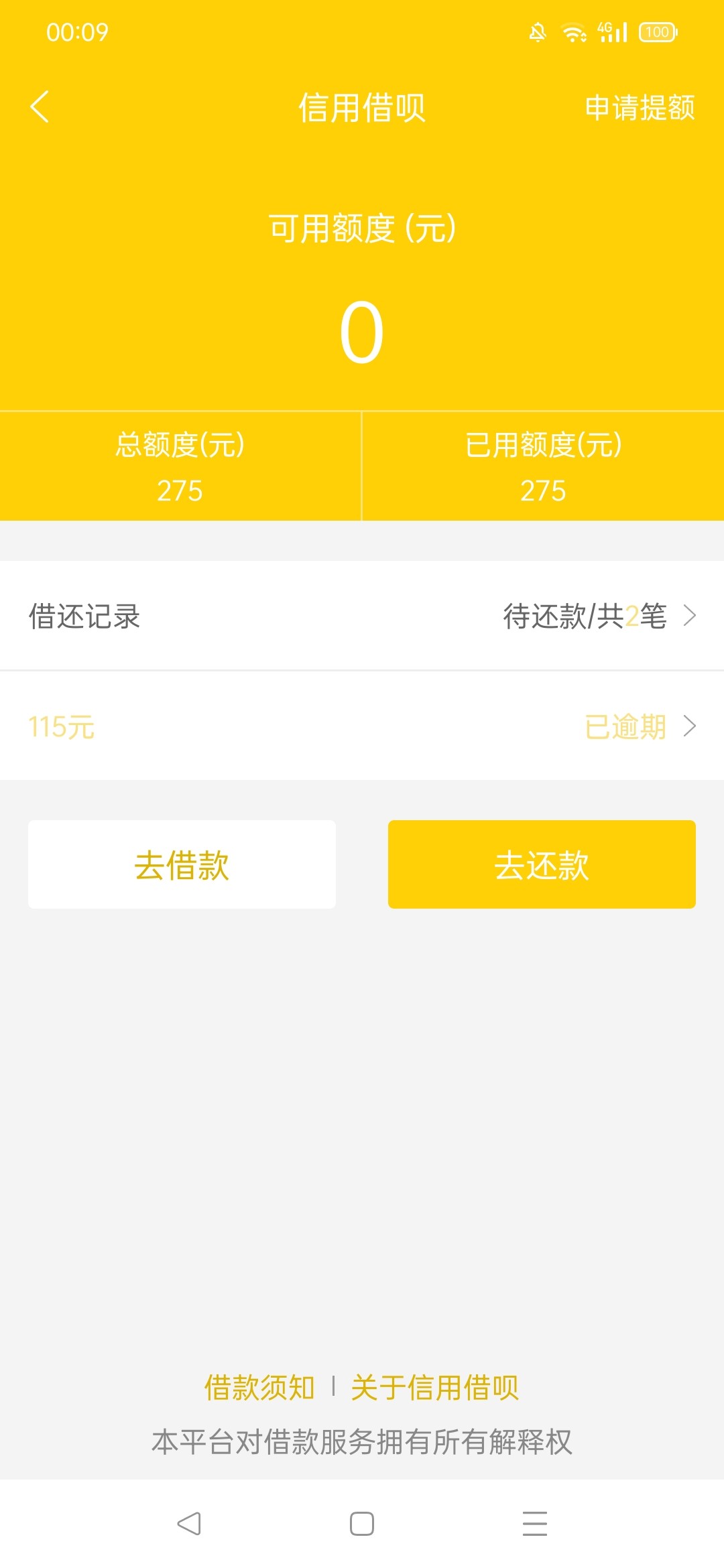The image size is (724, 1568).
Task: Open the overdue 115元 loan entry
Action: point(362,726)
